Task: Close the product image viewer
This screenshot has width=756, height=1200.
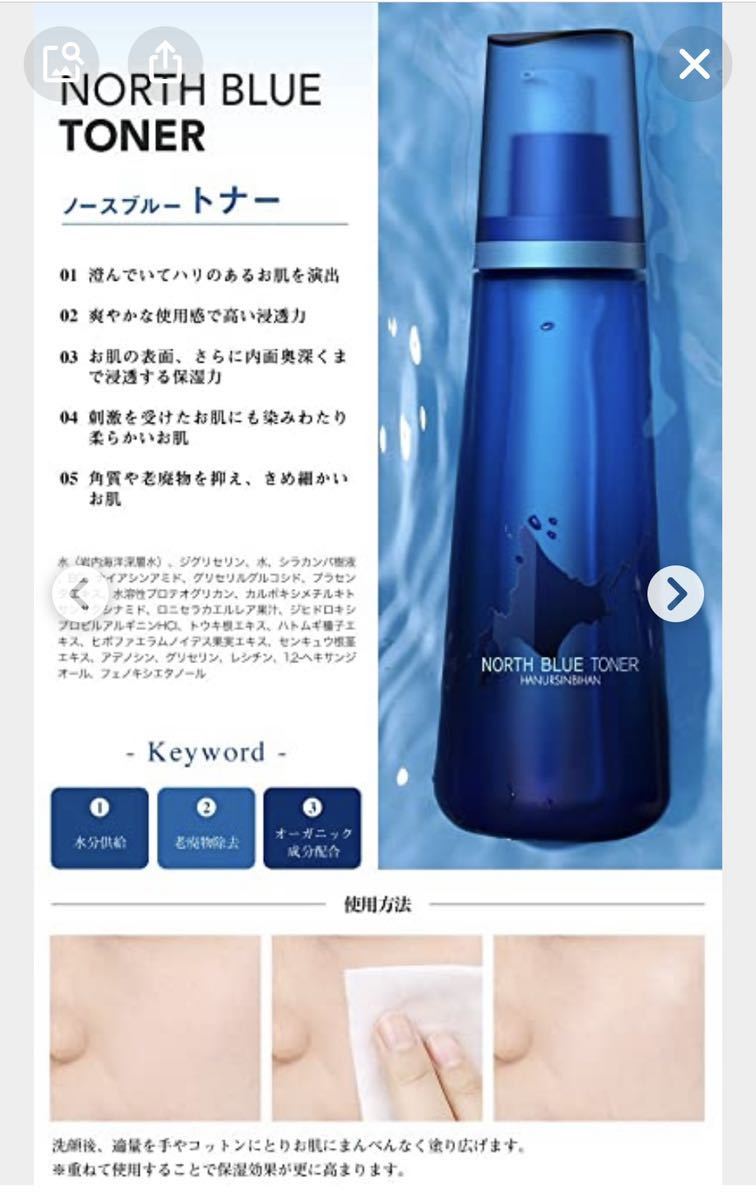Action: [693, 65]
